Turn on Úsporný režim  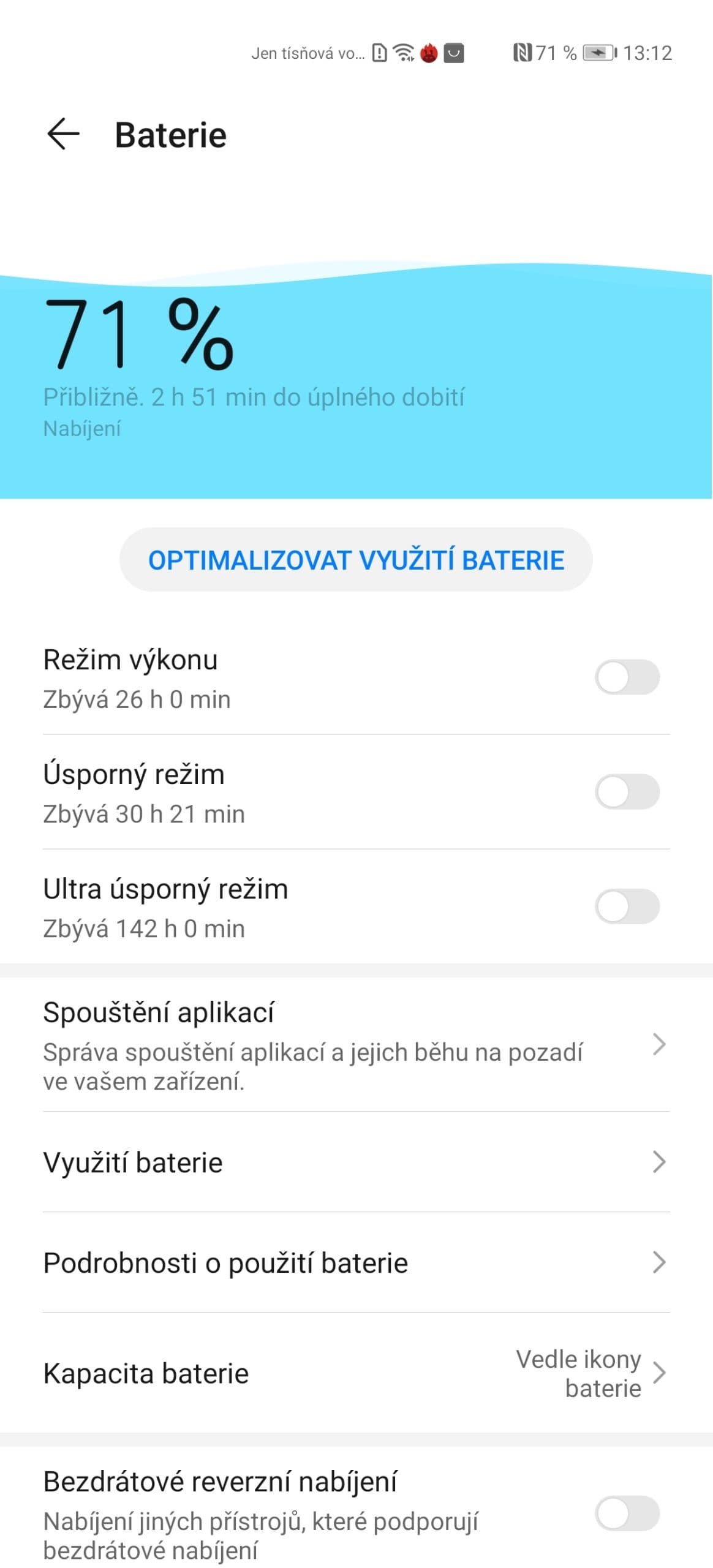point(627,791)
